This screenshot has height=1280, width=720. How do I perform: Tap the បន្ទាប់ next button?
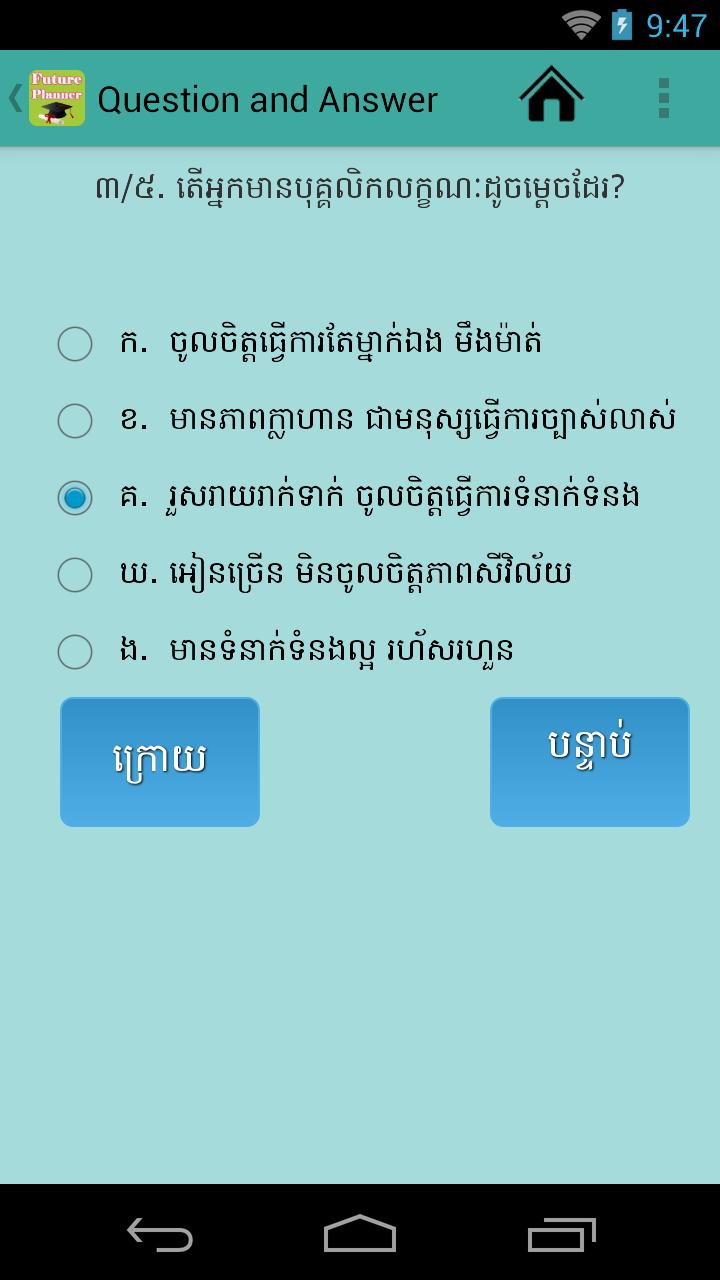589,761
